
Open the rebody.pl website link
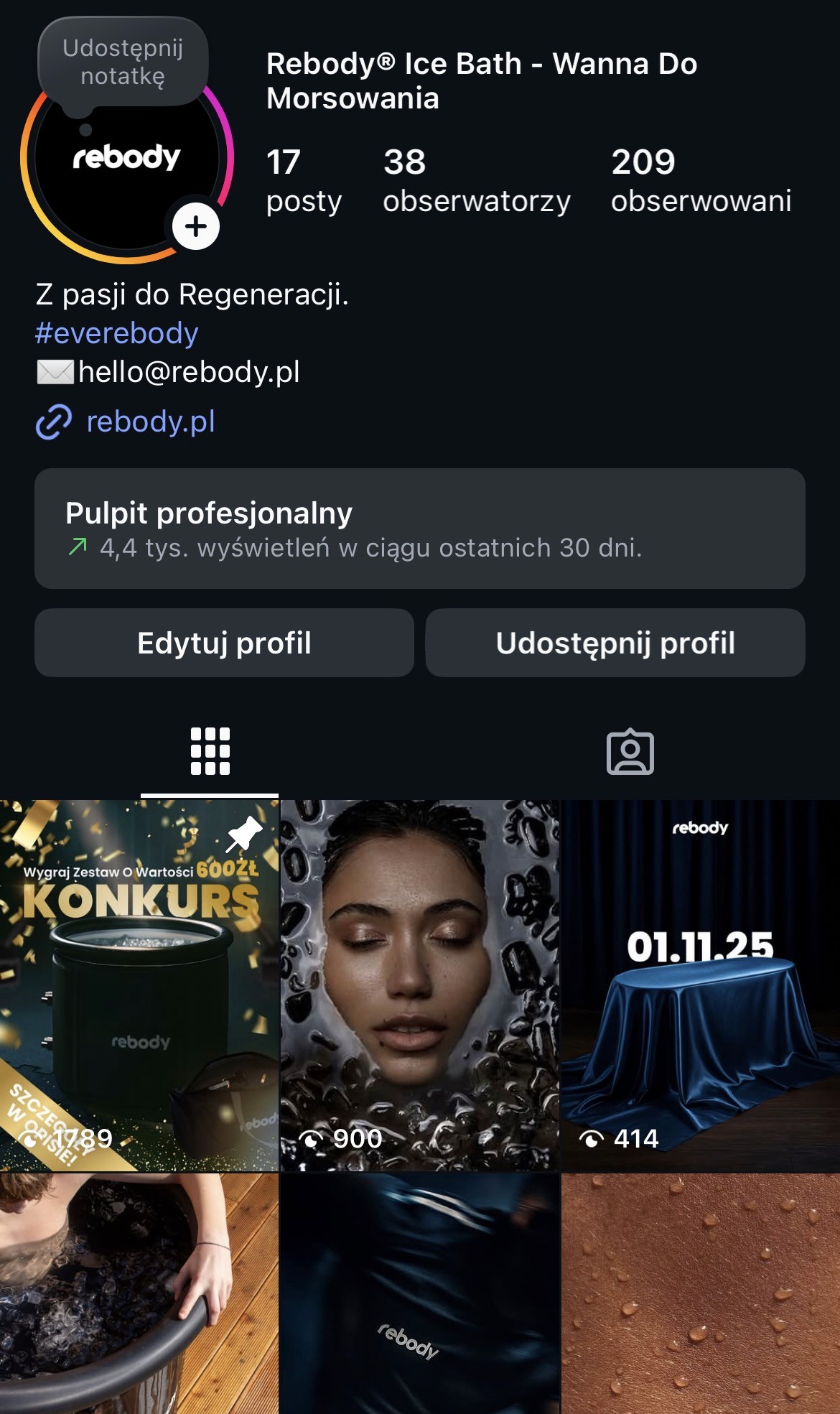pos(150,422)
